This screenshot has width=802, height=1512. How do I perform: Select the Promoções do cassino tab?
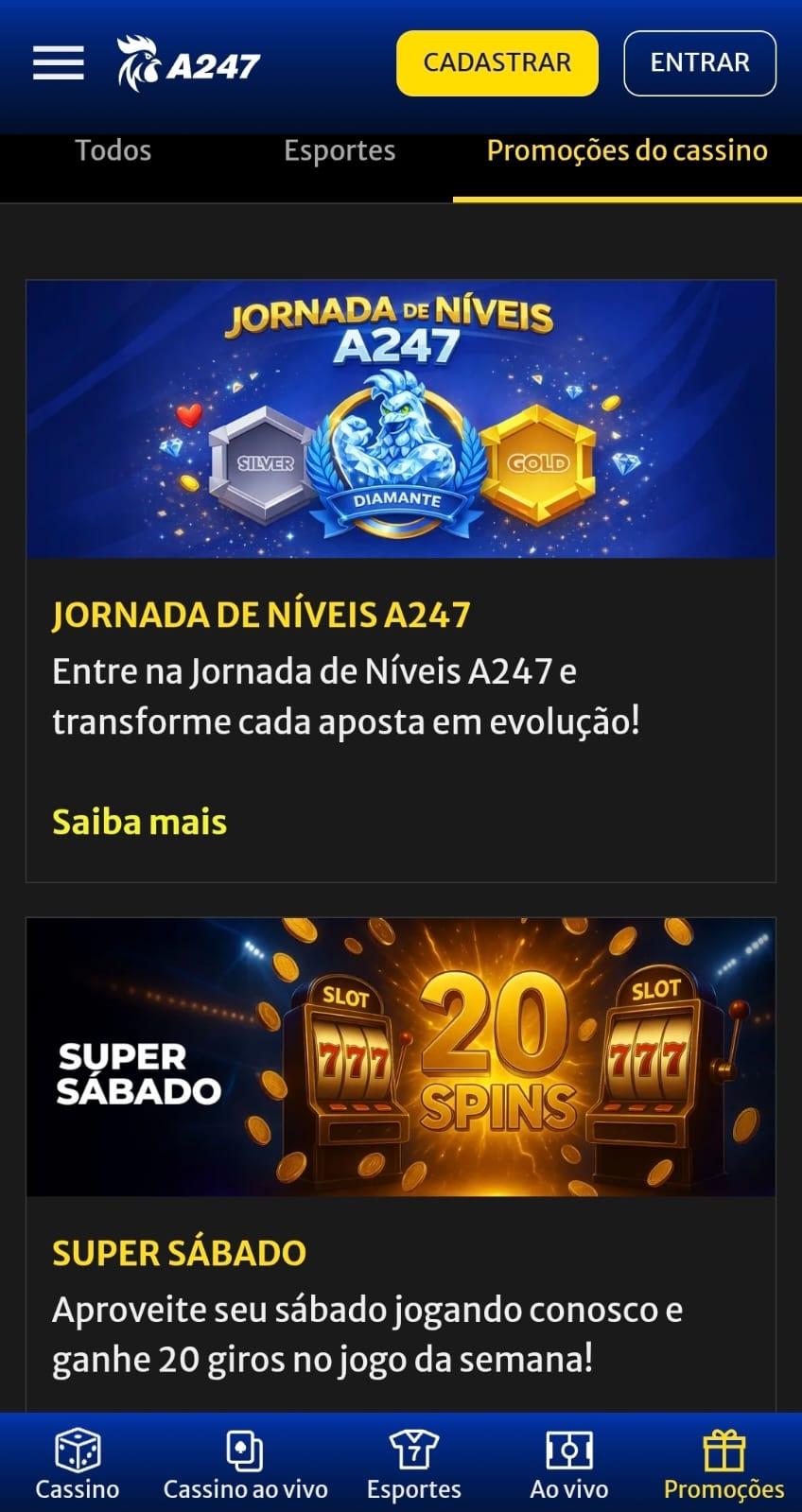(626, 151)
